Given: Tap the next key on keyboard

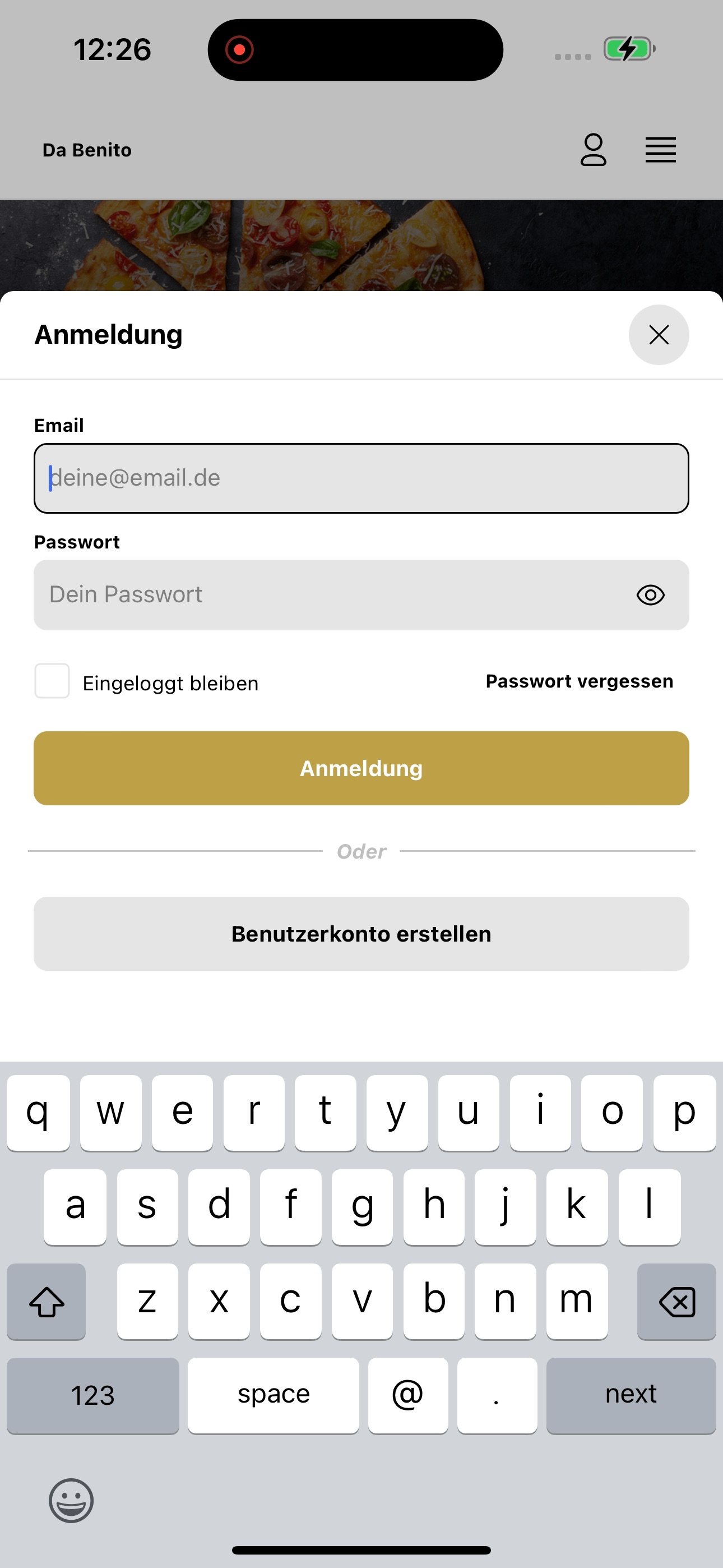Looking at the screenshot, I should [x=631, y=1395].
